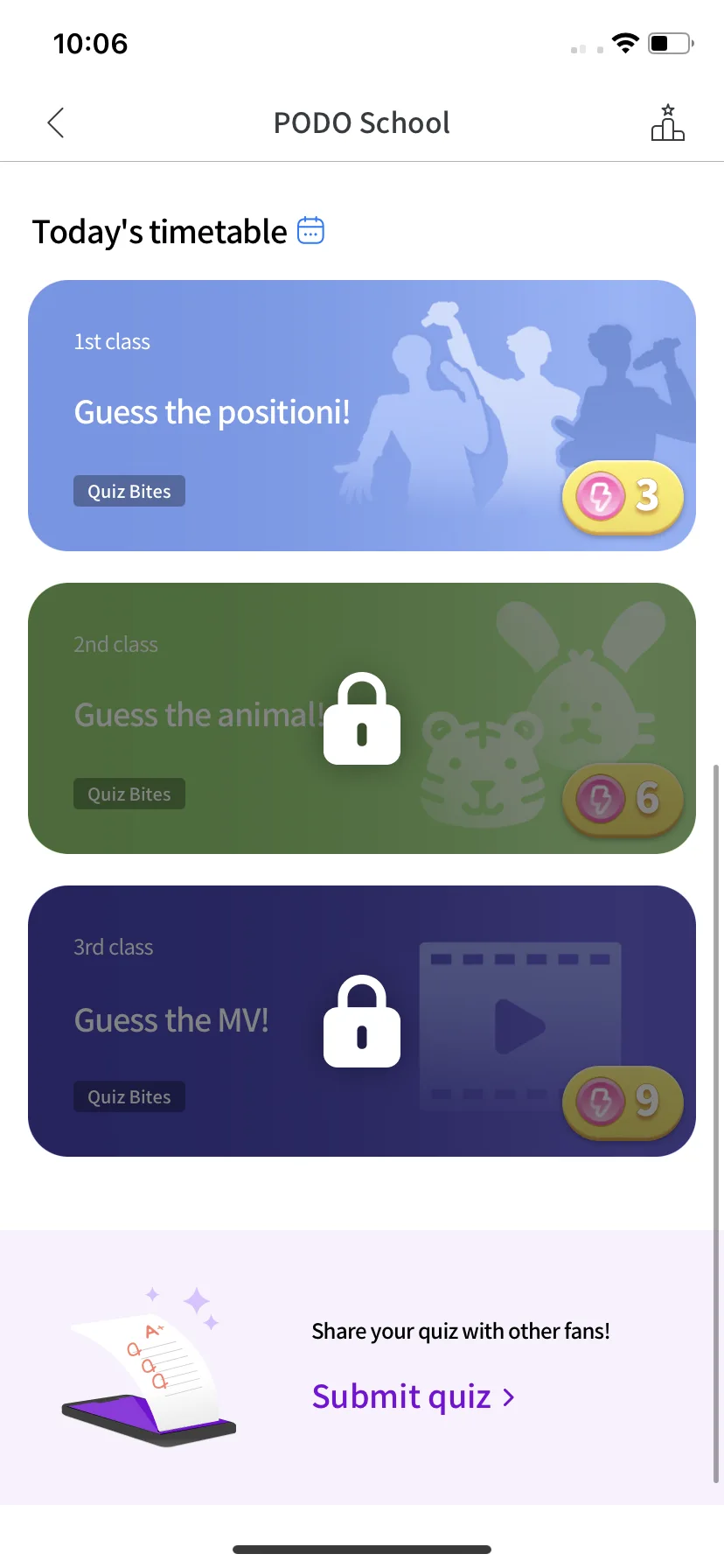
Task: Open the Submit quiz link
Action: pyautogui.click(x=413, y=1396)
